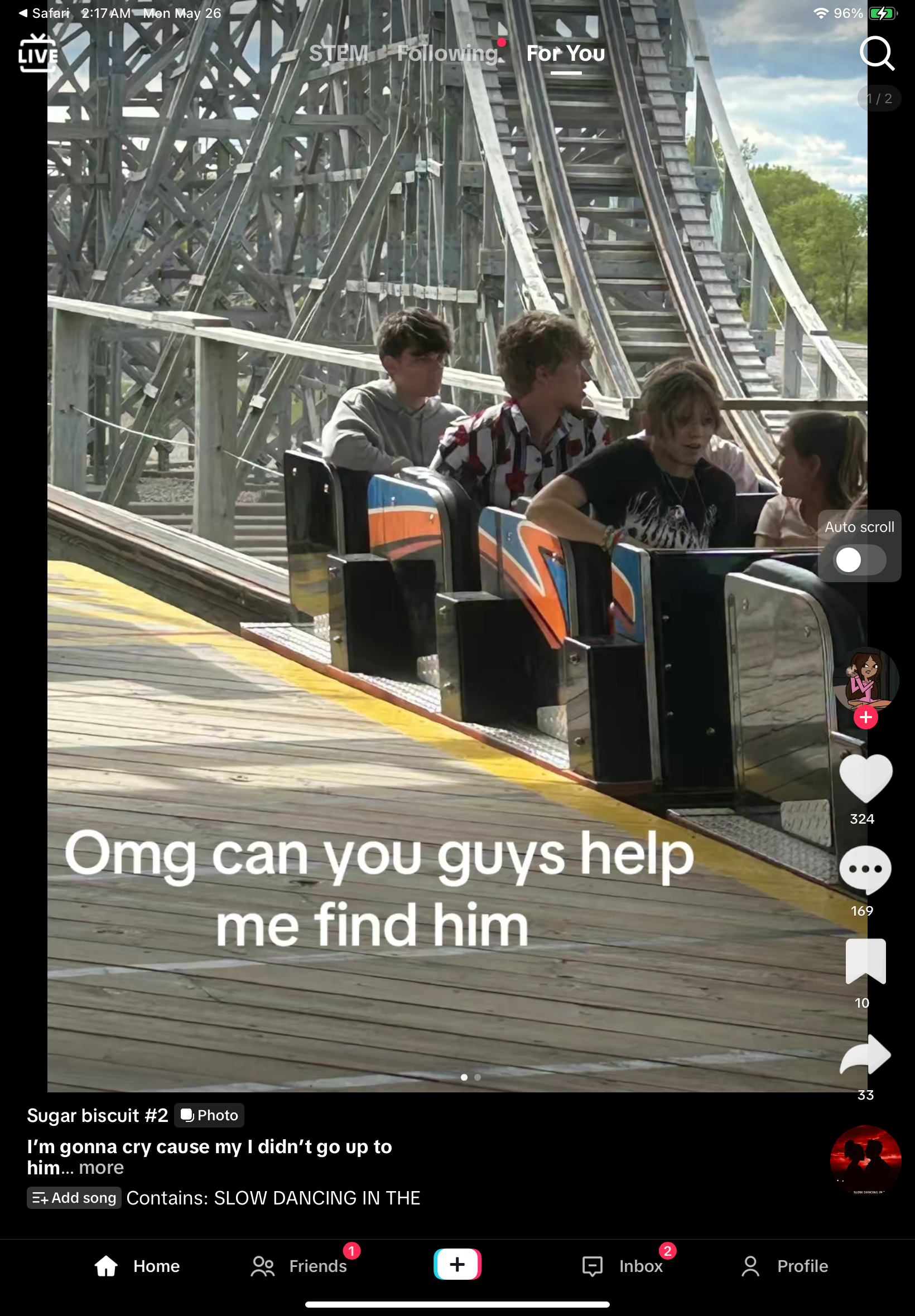Open the Inbox tab
Image resolution: width=915 pixels, height=1316 pixels.
click(x=623, y=1266)
